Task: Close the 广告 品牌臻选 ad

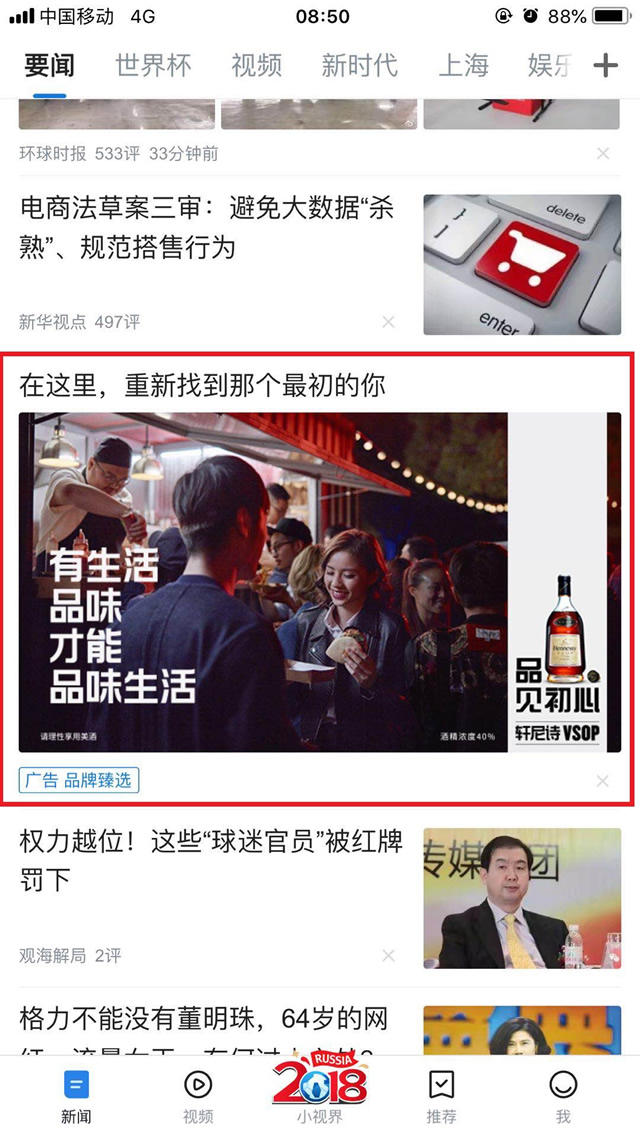Action: click(602, 781)
